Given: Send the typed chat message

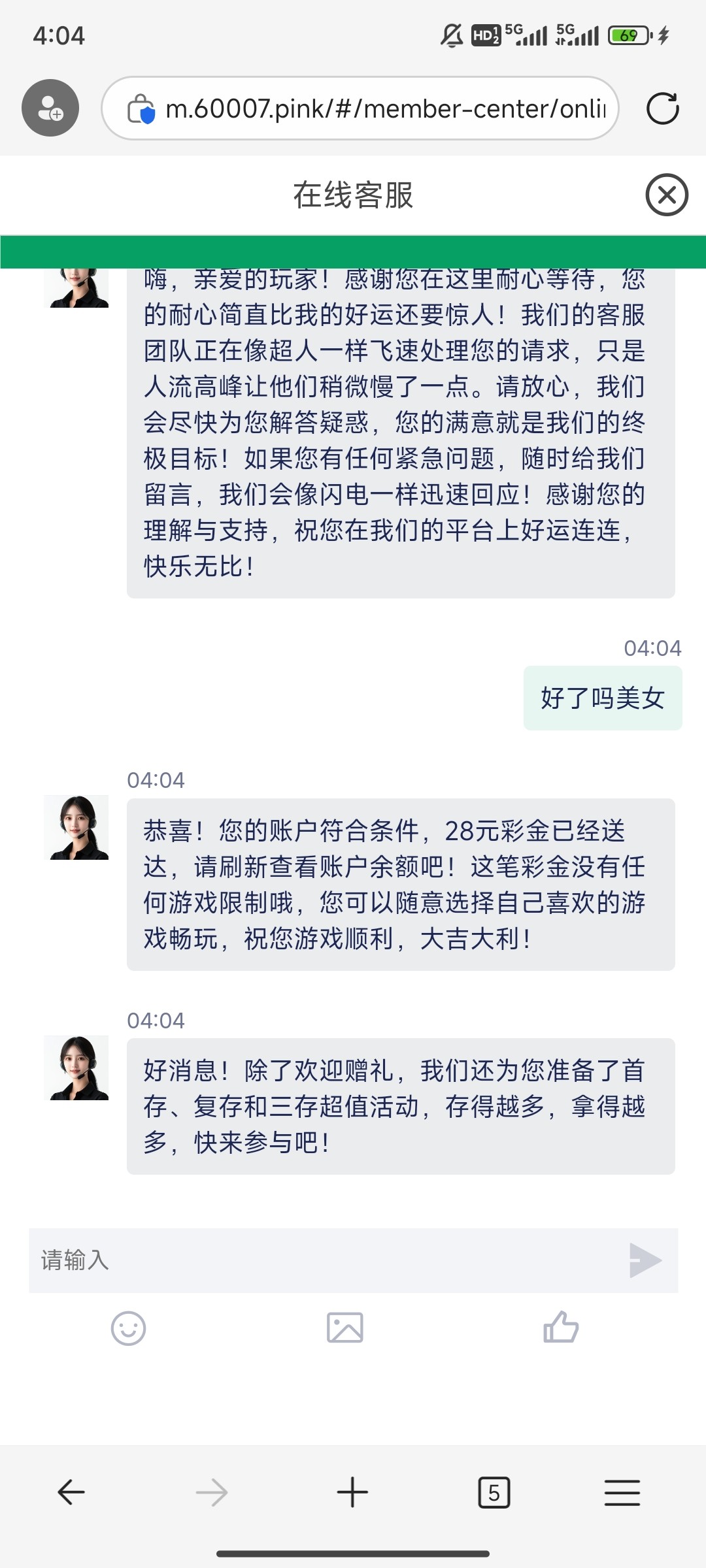Looking at the screenshot, I should [x=645, y=1260].
